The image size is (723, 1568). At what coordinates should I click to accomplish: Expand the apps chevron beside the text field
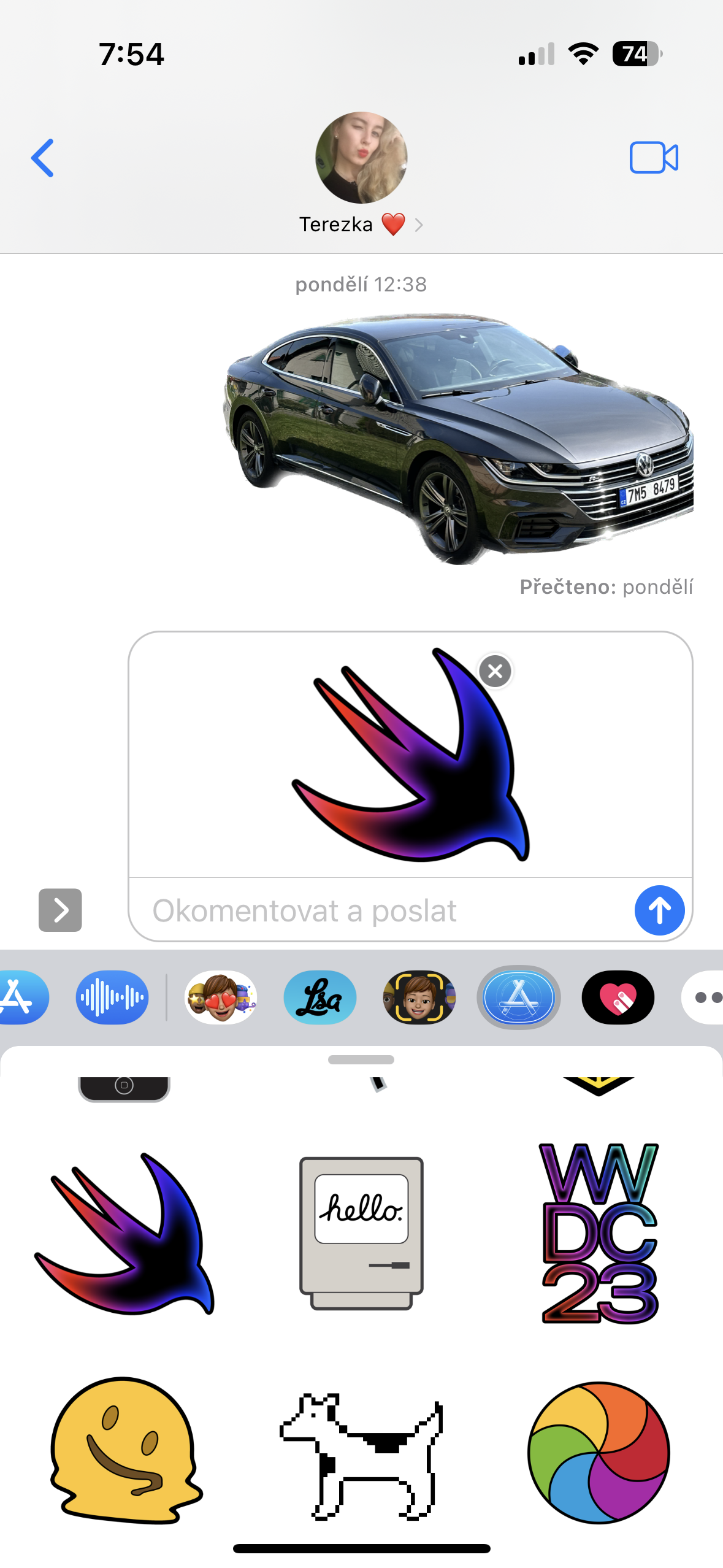60,910
